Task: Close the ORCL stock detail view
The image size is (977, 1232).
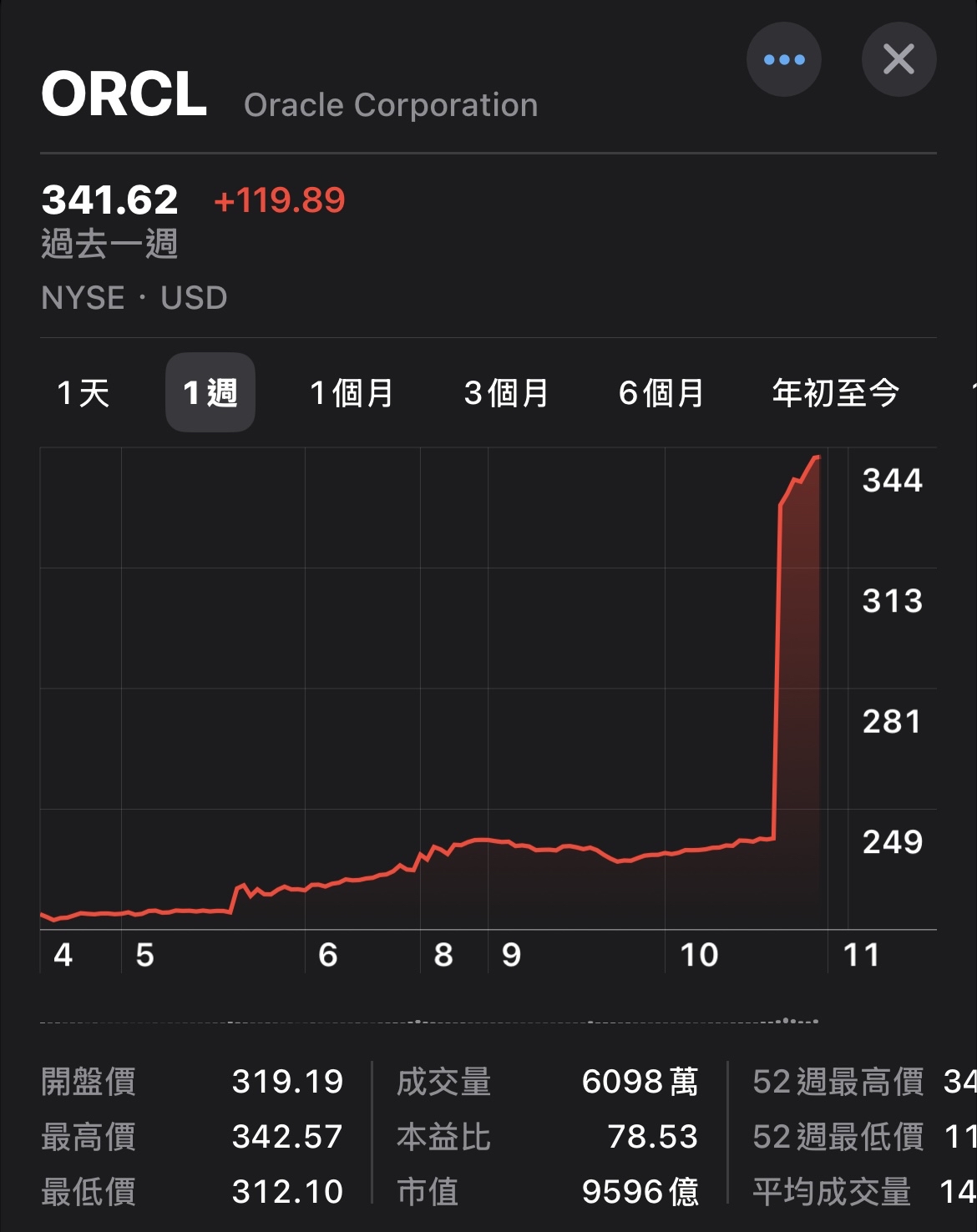Action: (x=899, y=60)
